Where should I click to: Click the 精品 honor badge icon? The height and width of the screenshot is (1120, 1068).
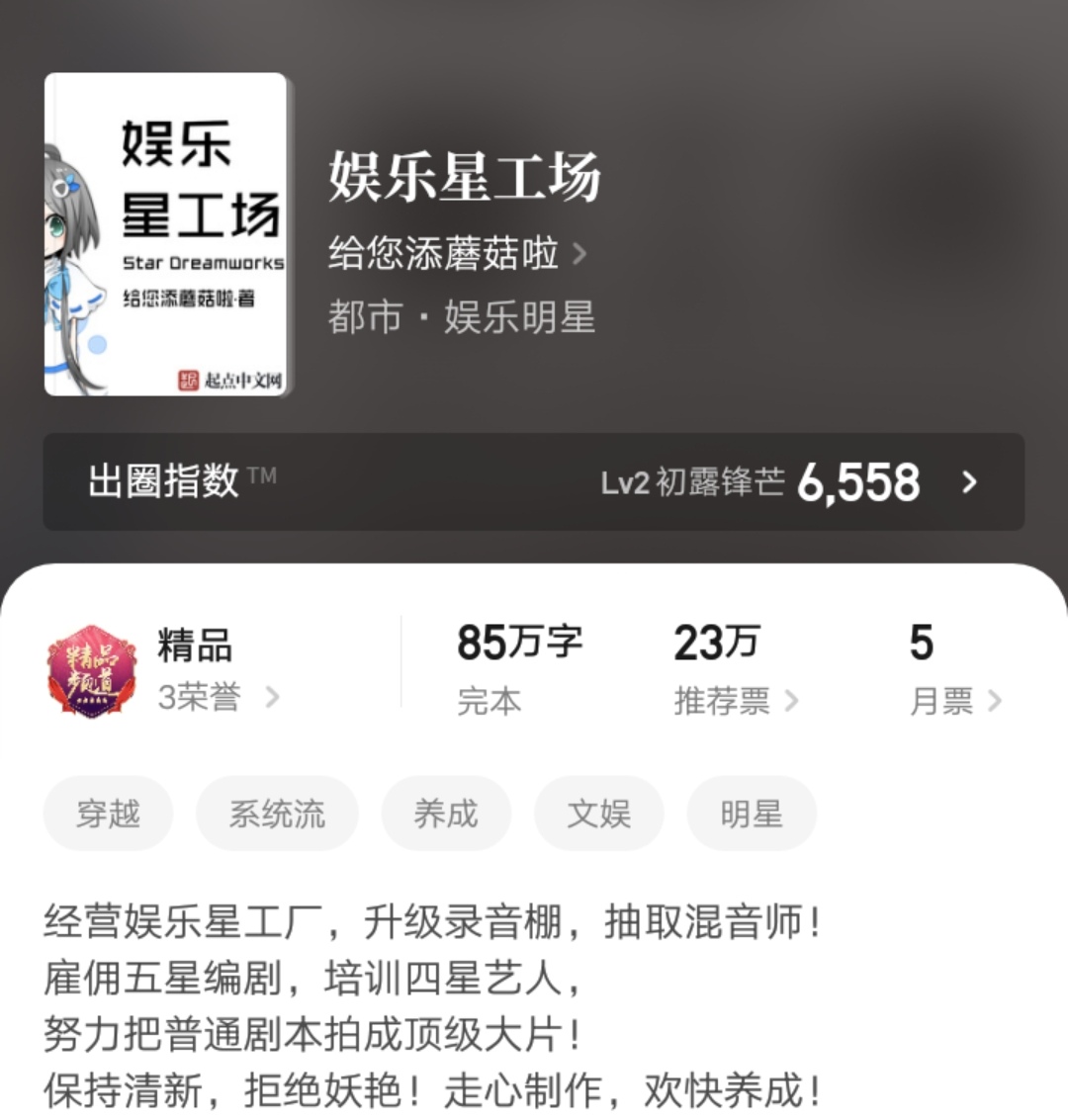[x=93, y=670]
